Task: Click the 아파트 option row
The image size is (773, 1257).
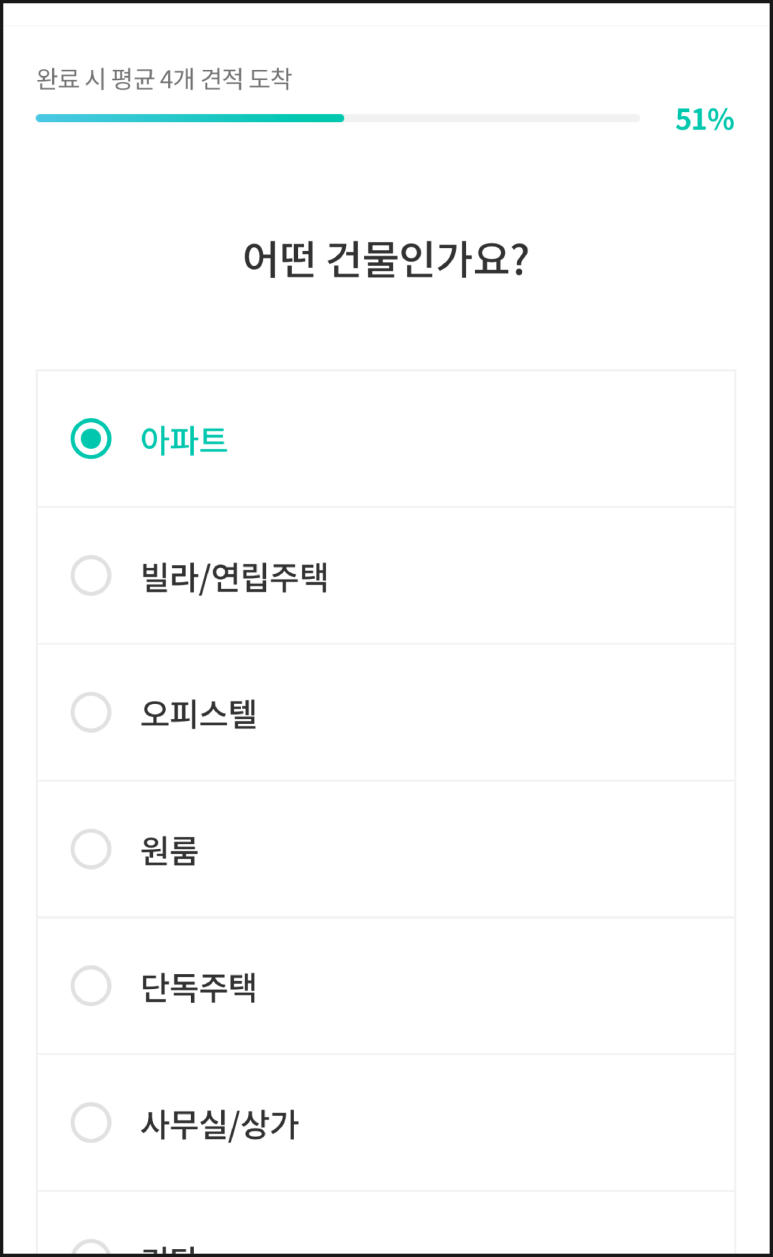Action: pos(386,438)
